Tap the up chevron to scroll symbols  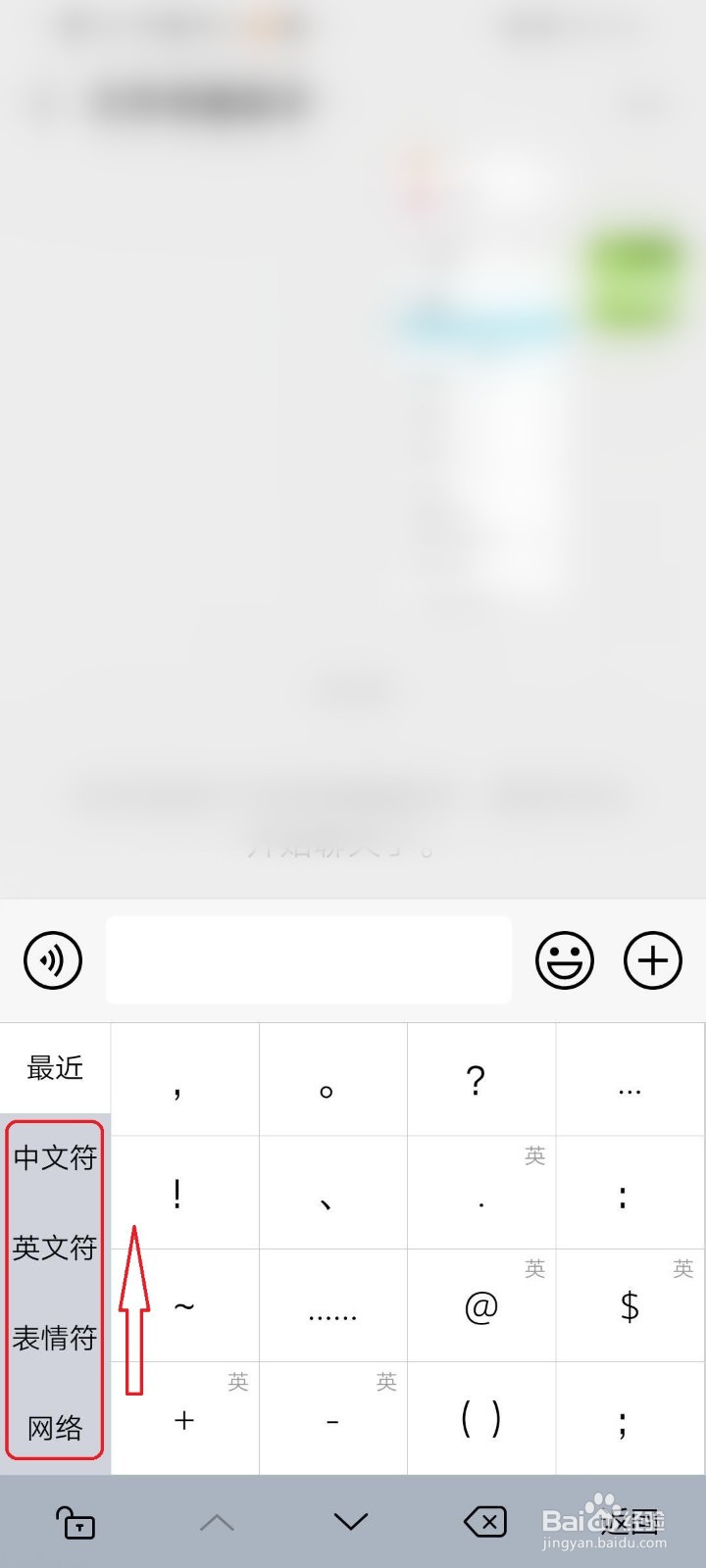coord(218,1522)
